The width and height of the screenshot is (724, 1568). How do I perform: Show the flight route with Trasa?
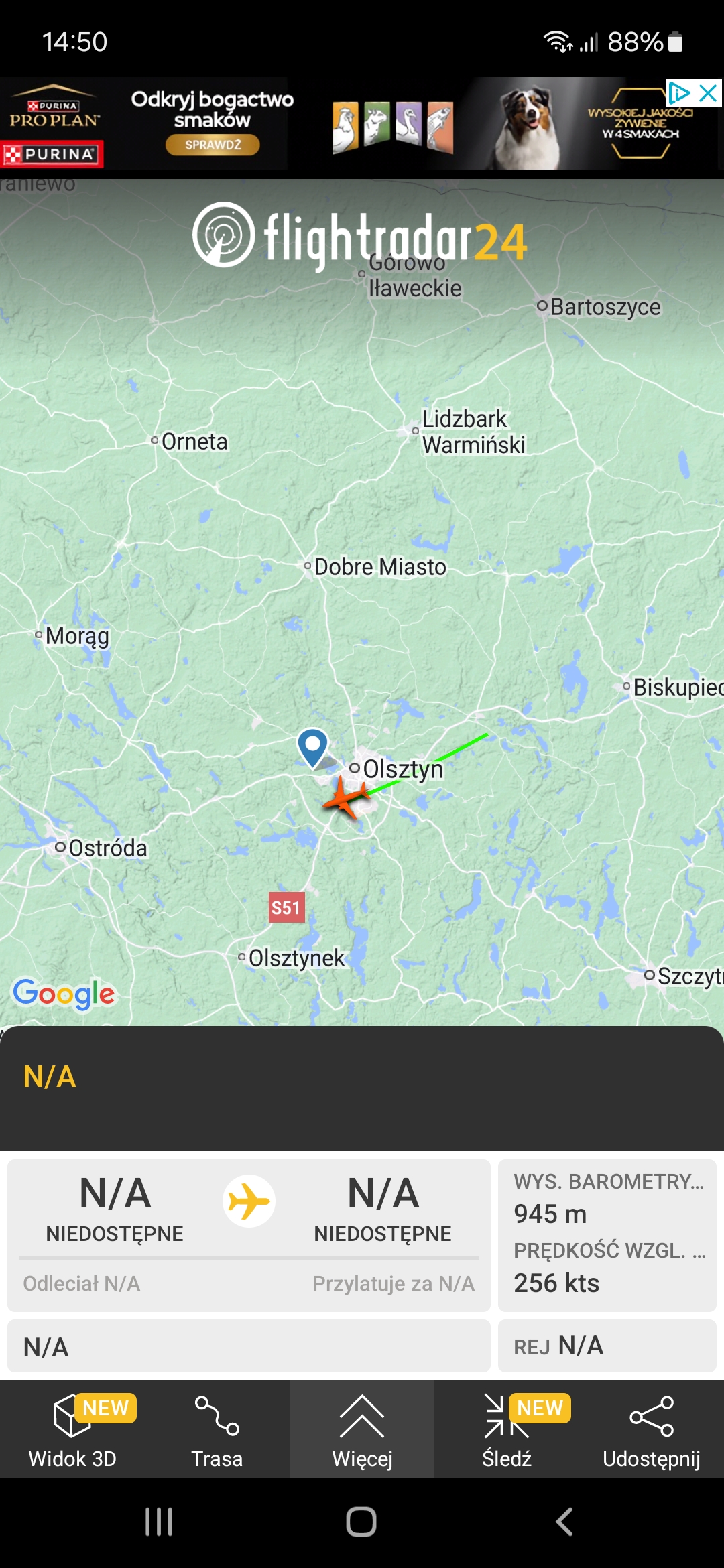coord(217,1430)
